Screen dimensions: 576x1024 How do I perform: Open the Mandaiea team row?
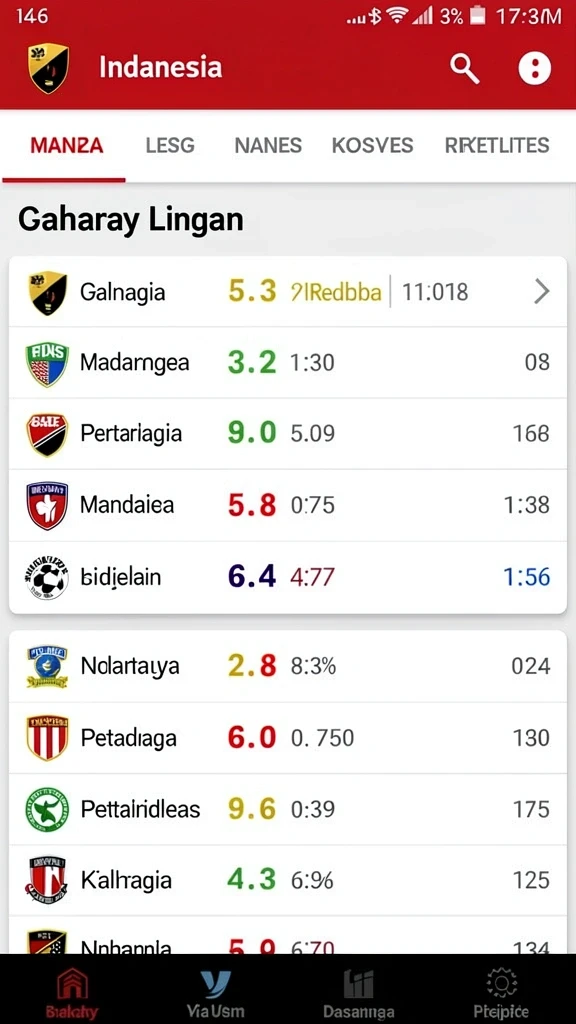pos(288,505)
